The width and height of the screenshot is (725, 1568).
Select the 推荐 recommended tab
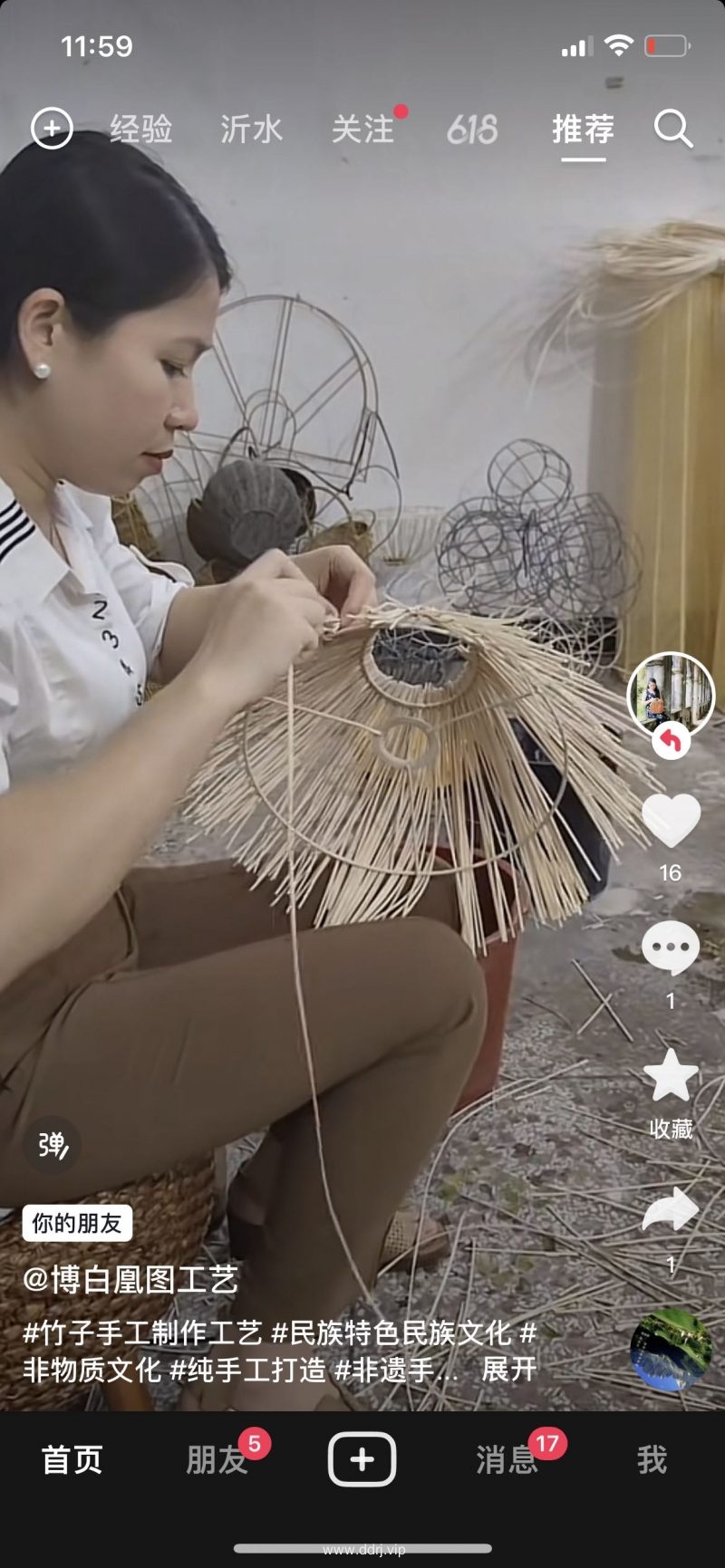(x=583, y=129)
